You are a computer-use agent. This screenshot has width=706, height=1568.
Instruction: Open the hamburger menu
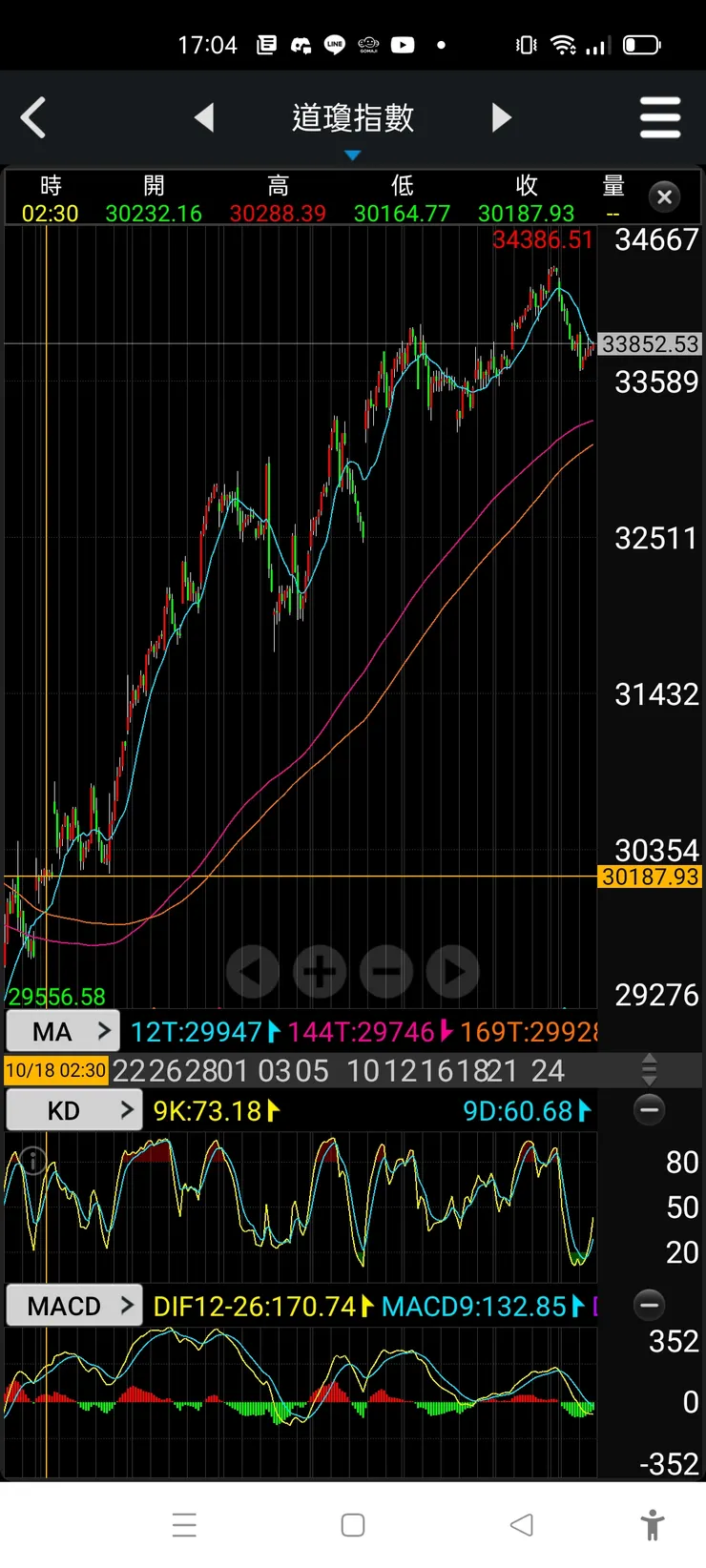[660, 118]
